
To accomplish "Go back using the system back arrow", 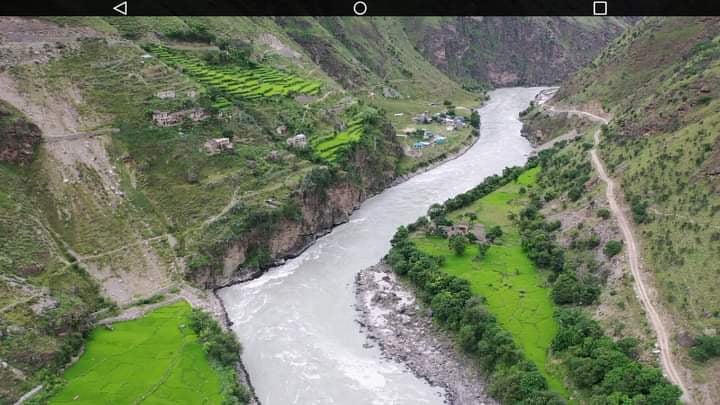I will point(120,8).
